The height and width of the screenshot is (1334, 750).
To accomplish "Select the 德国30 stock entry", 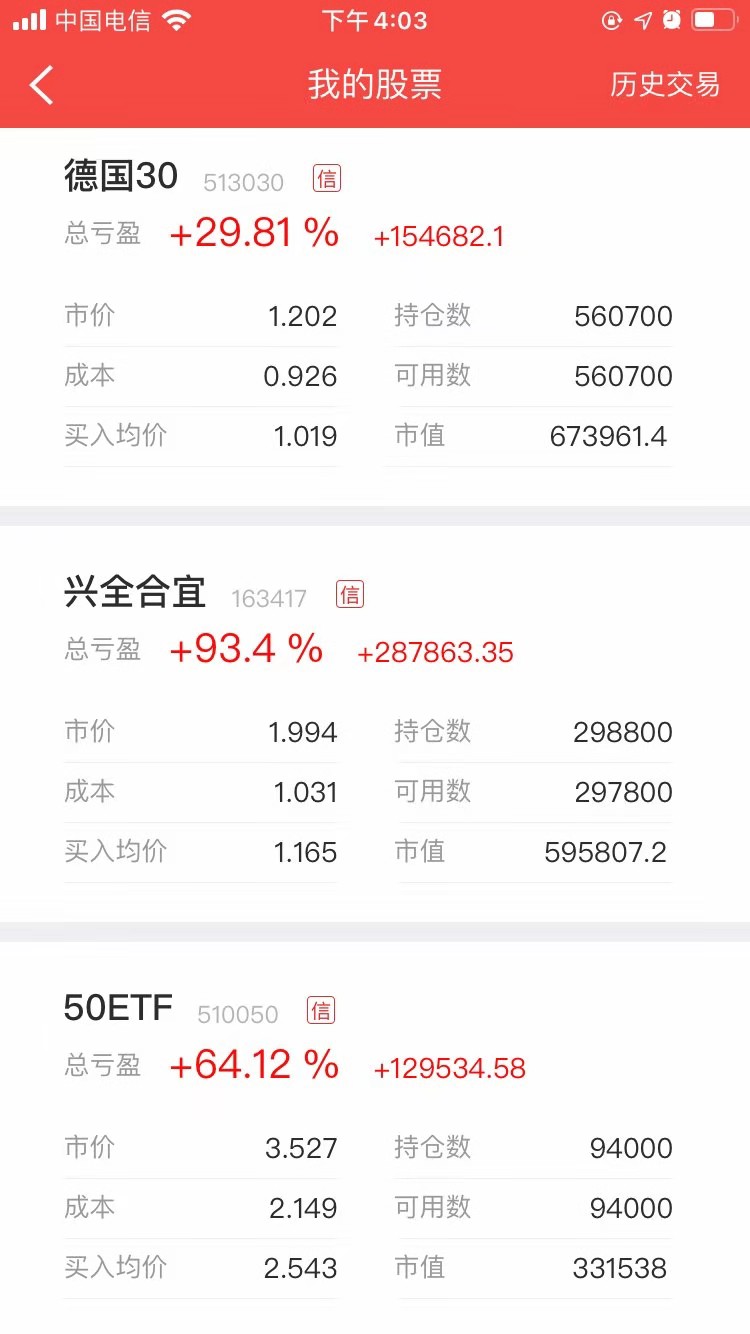I will tap(119, 175).
